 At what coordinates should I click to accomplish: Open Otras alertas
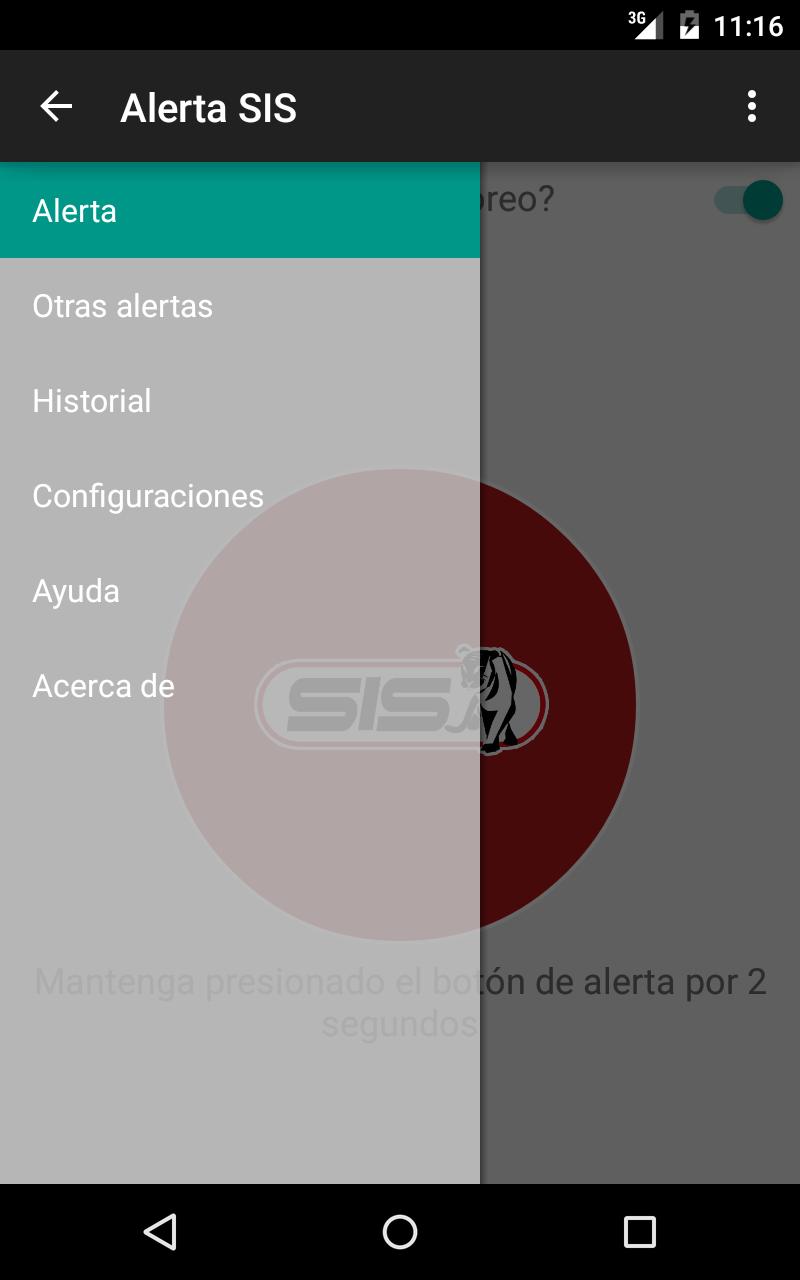(240, 306)
